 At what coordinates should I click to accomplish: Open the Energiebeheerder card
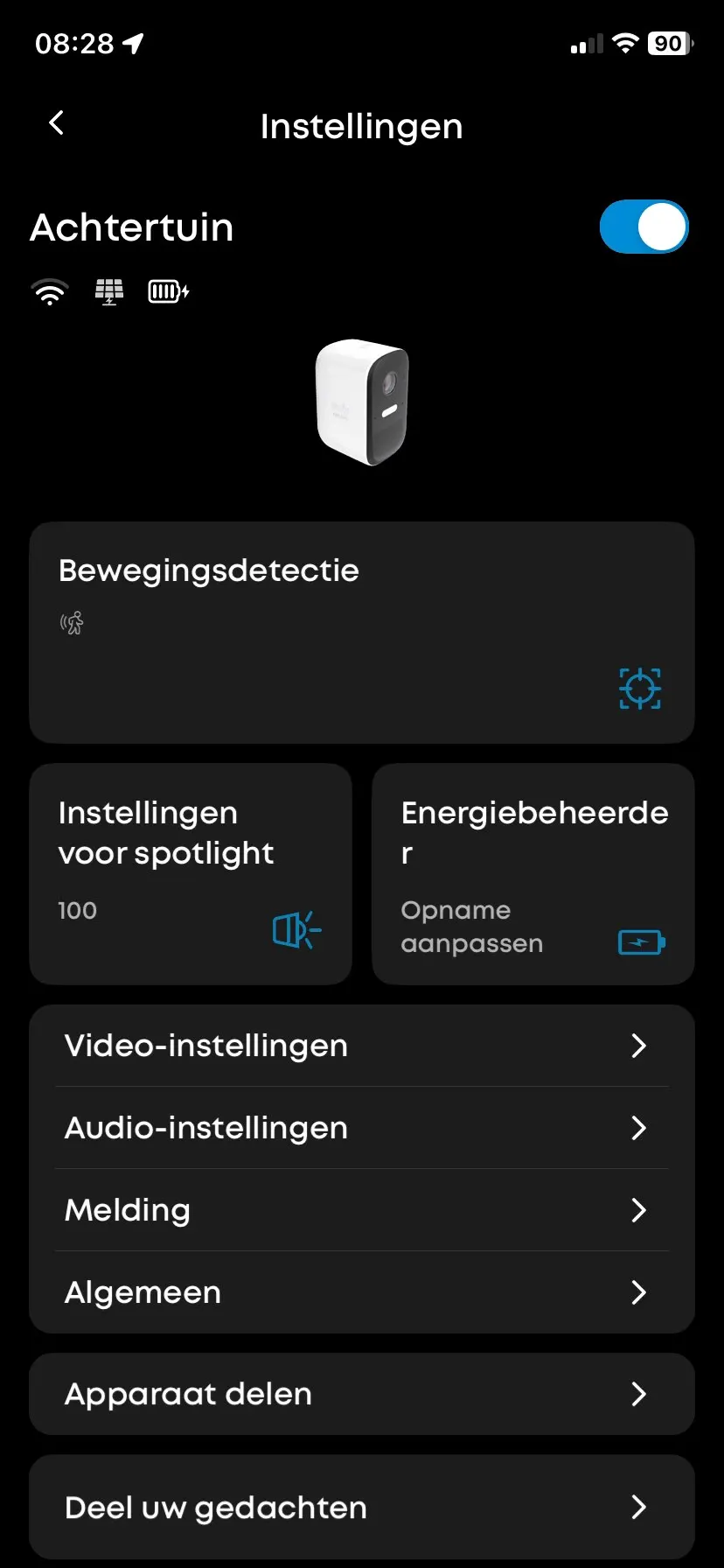[533, 873]
